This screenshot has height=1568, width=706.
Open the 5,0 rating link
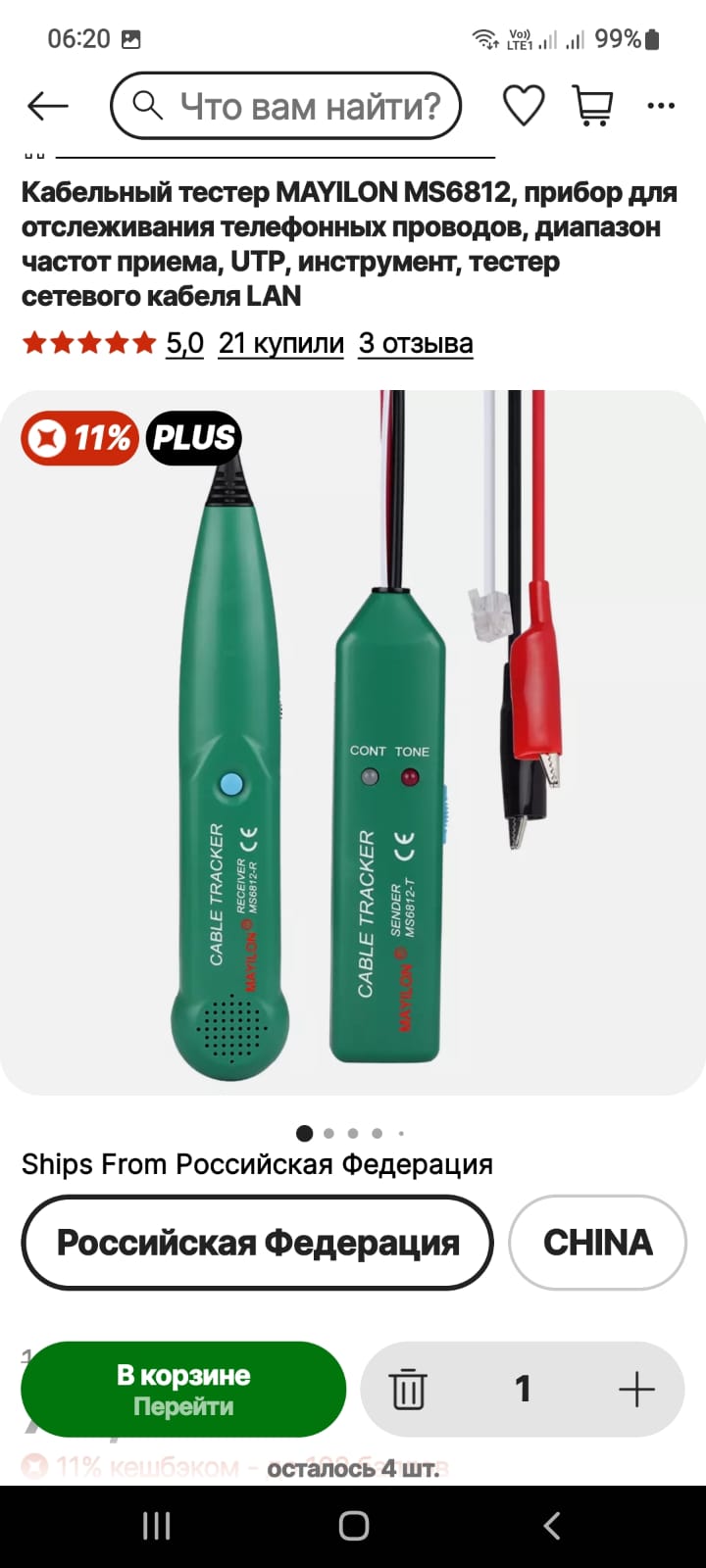pyautogui.click(x=184, y=343)
